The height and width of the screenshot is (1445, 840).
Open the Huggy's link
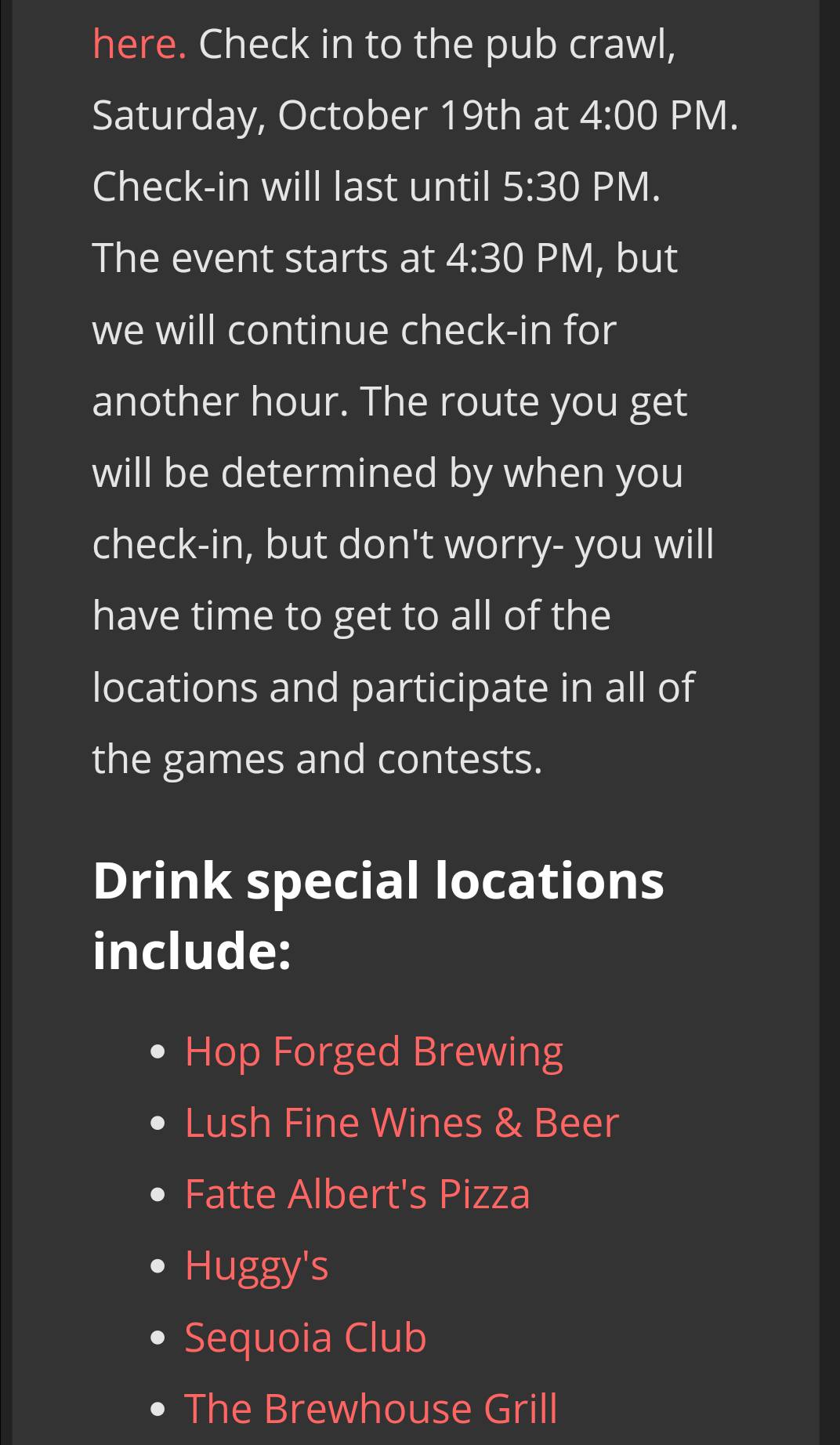coord(256,1265)
